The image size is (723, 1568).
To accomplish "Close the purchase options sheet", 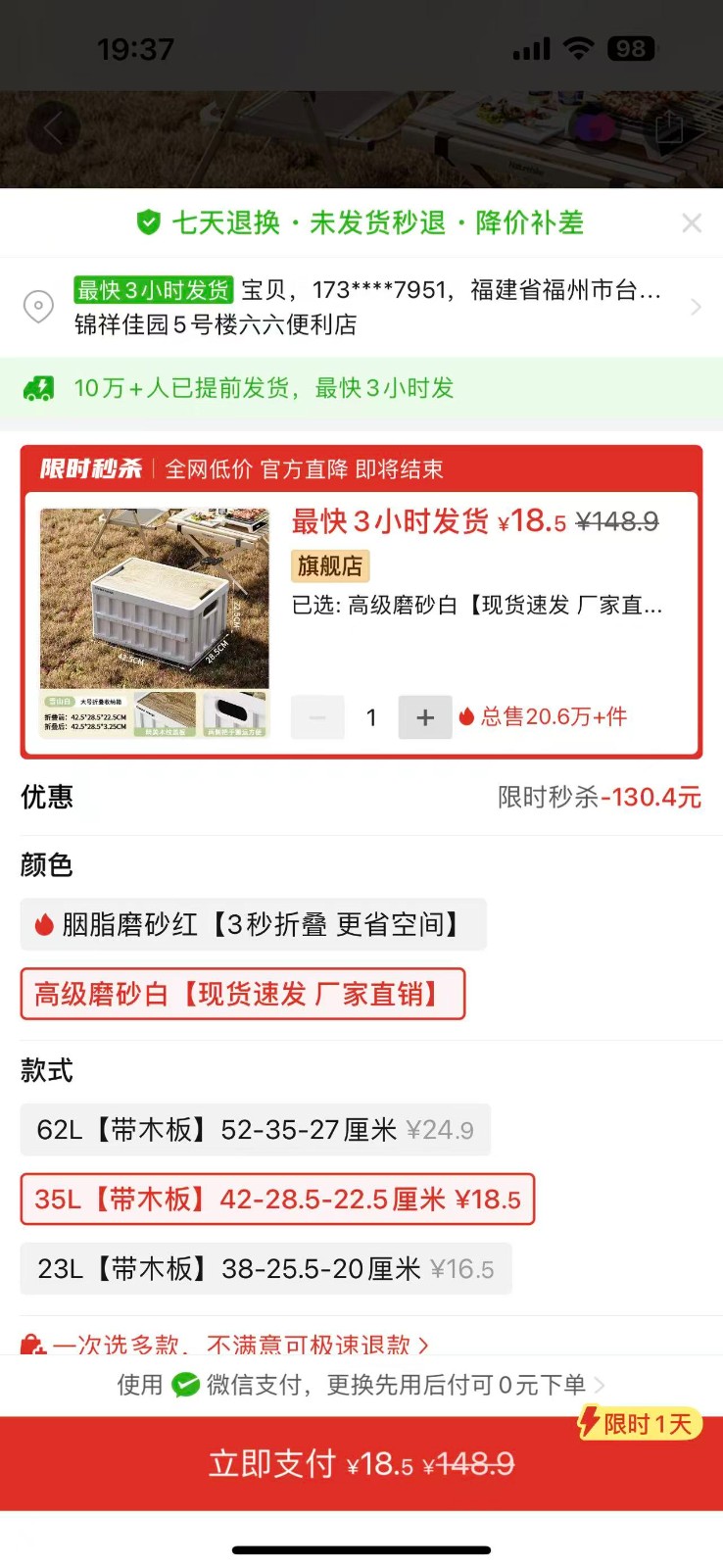I will [x=692, y=223].
